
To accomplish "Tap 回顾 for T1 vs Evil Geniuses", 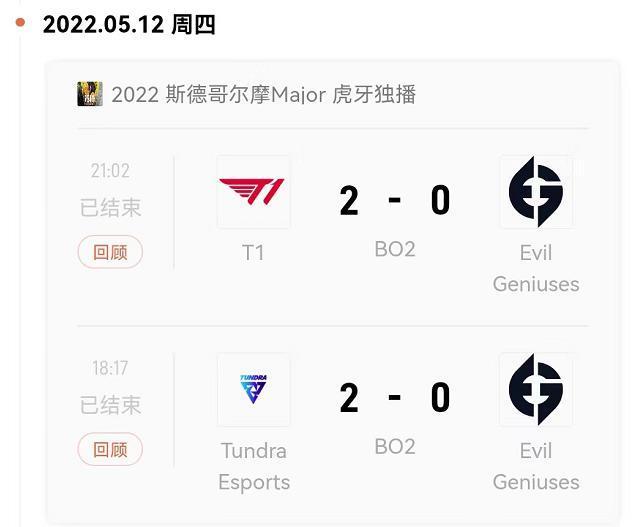I will (110, 252).
